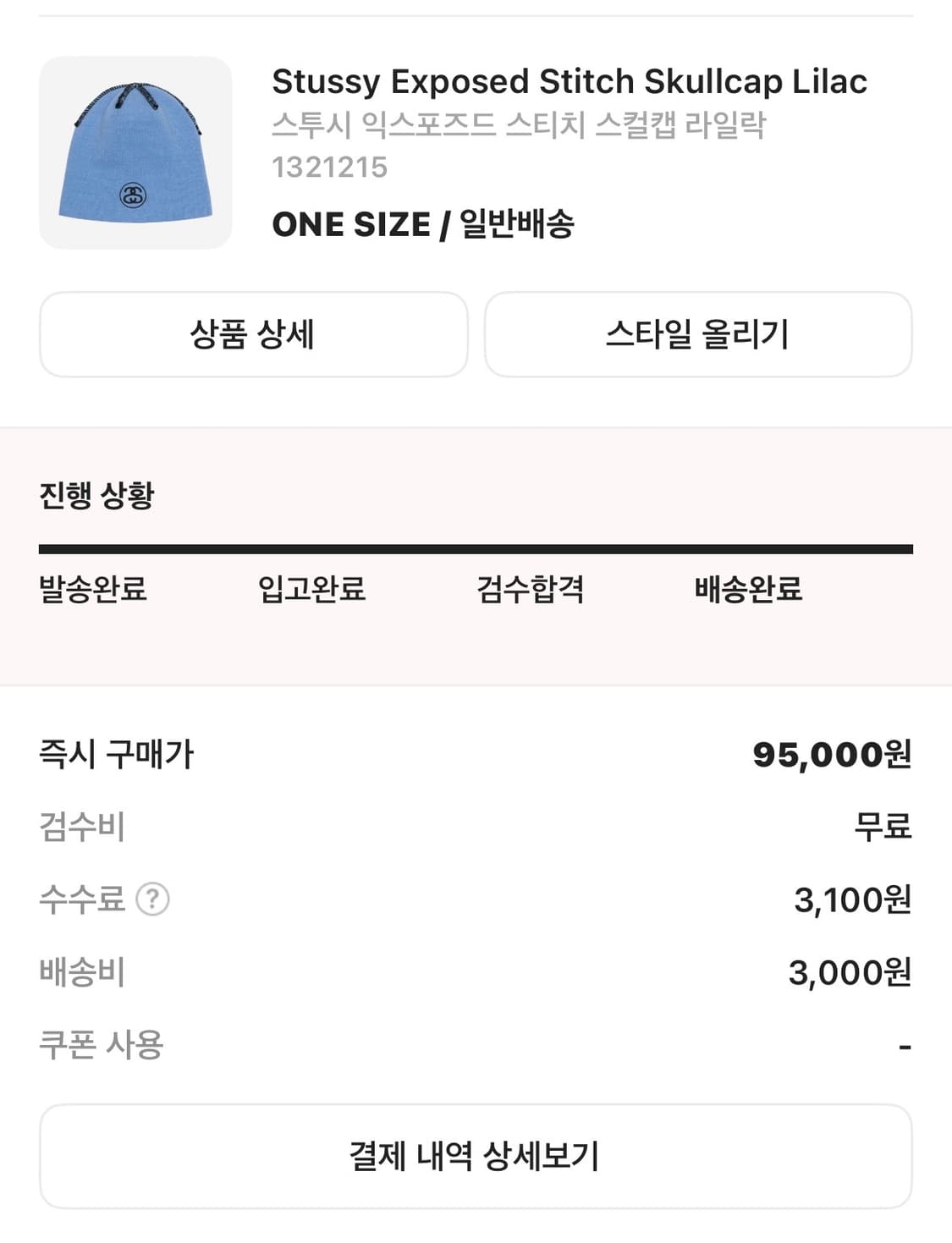The image size is (952, 1243).
Task: Select the 즉시 구매가 price 95,000원
Action: pyautogui.click(x=834, y=756)
